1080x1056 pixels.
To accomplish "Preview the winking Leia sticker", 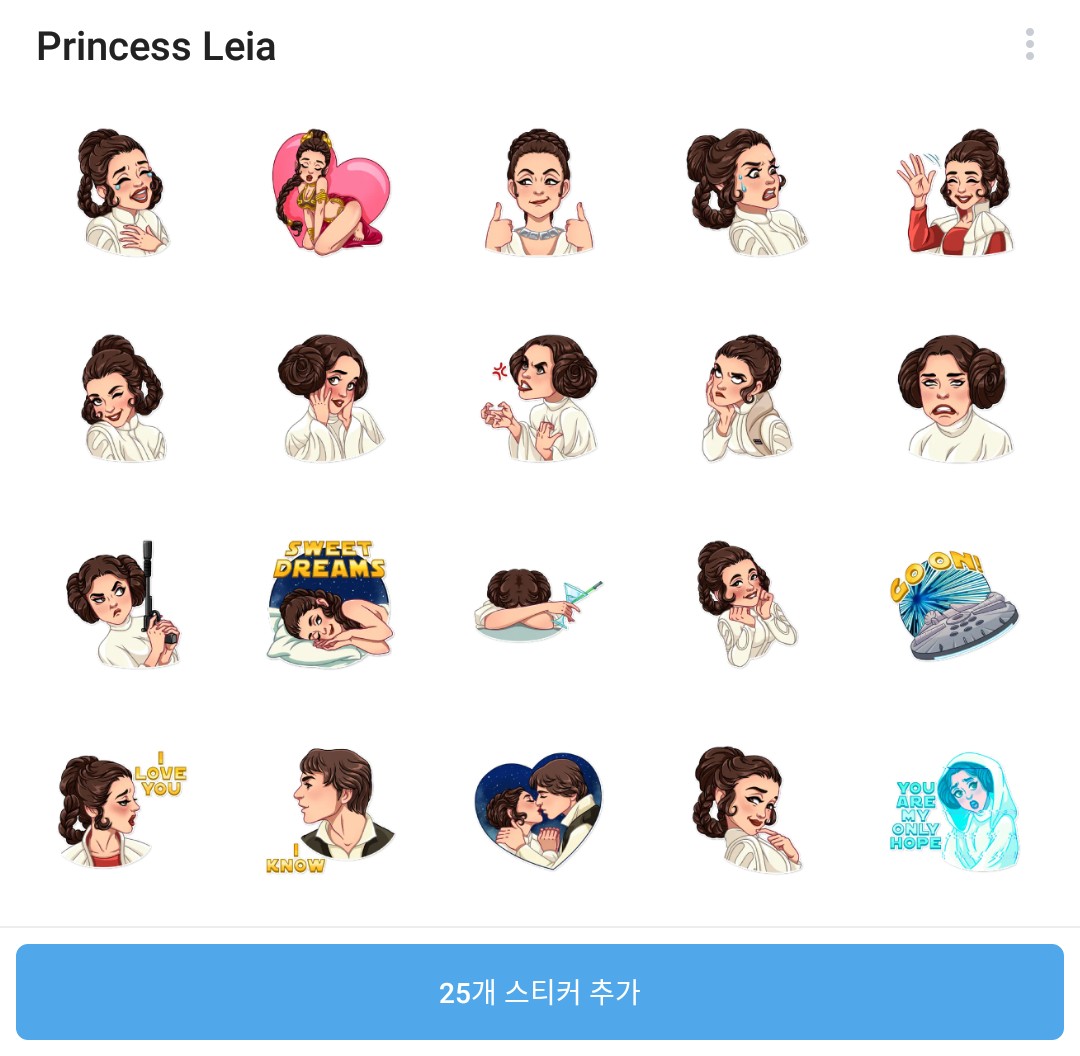I will point(123,398).
